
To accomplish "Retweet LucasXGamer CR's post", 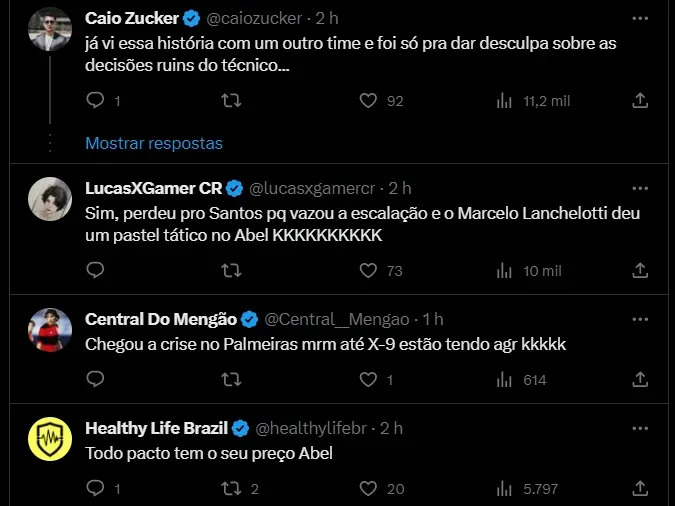I will tap(231, 270).
